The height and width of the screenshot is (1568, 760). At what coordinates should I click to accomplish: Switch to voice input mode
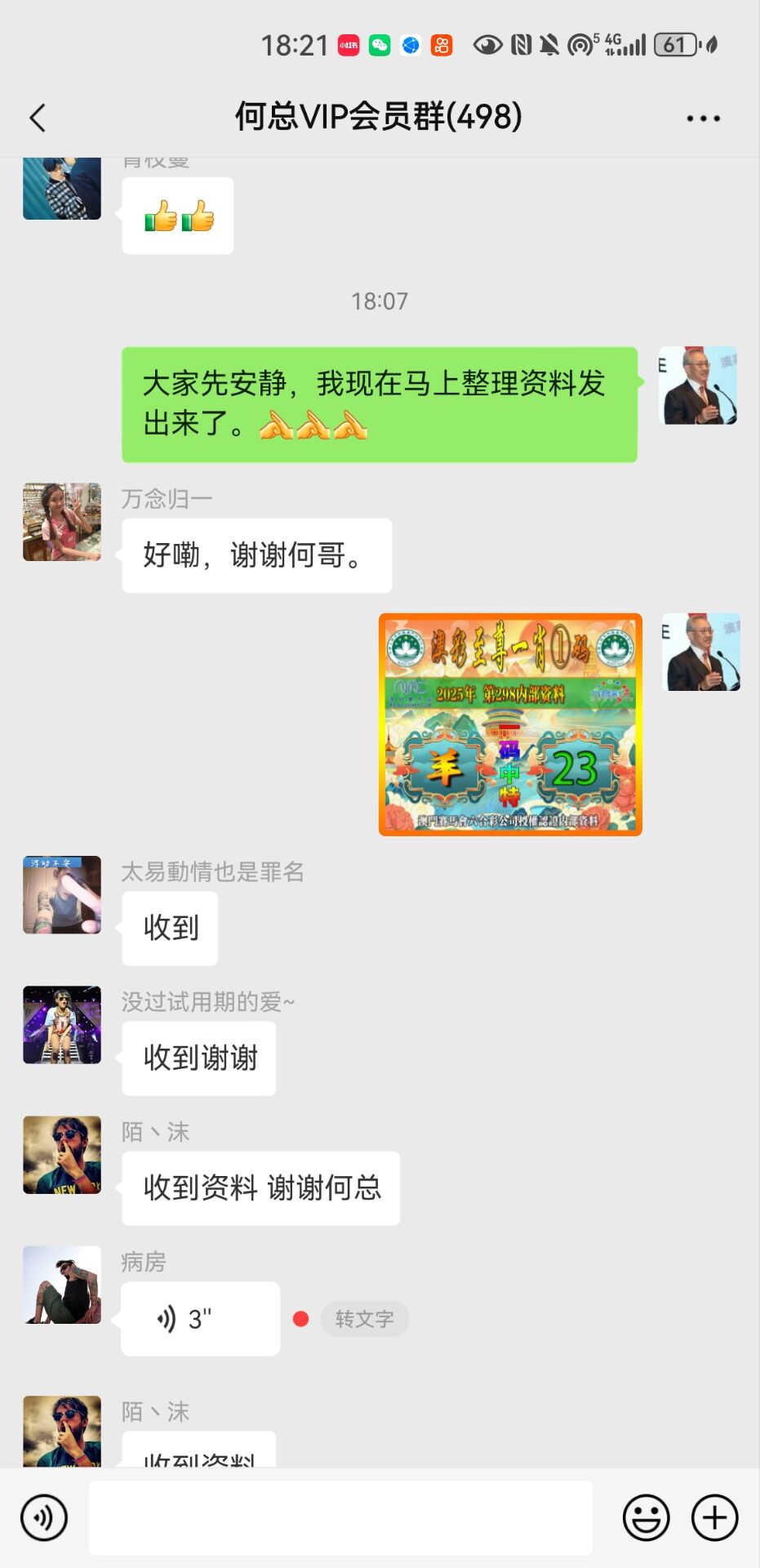[44, 1518]
